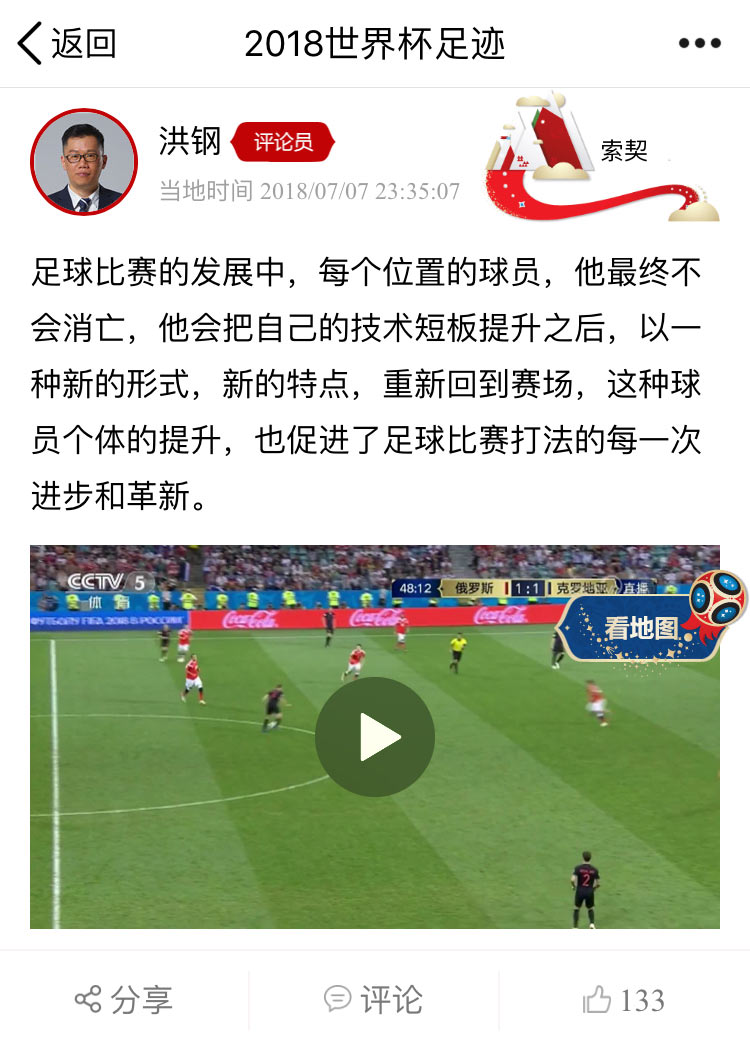Image resolution: width=750 pixels, height=1043 pixels.
Task: Open the 索契 location badge
Action: point(600,158)
